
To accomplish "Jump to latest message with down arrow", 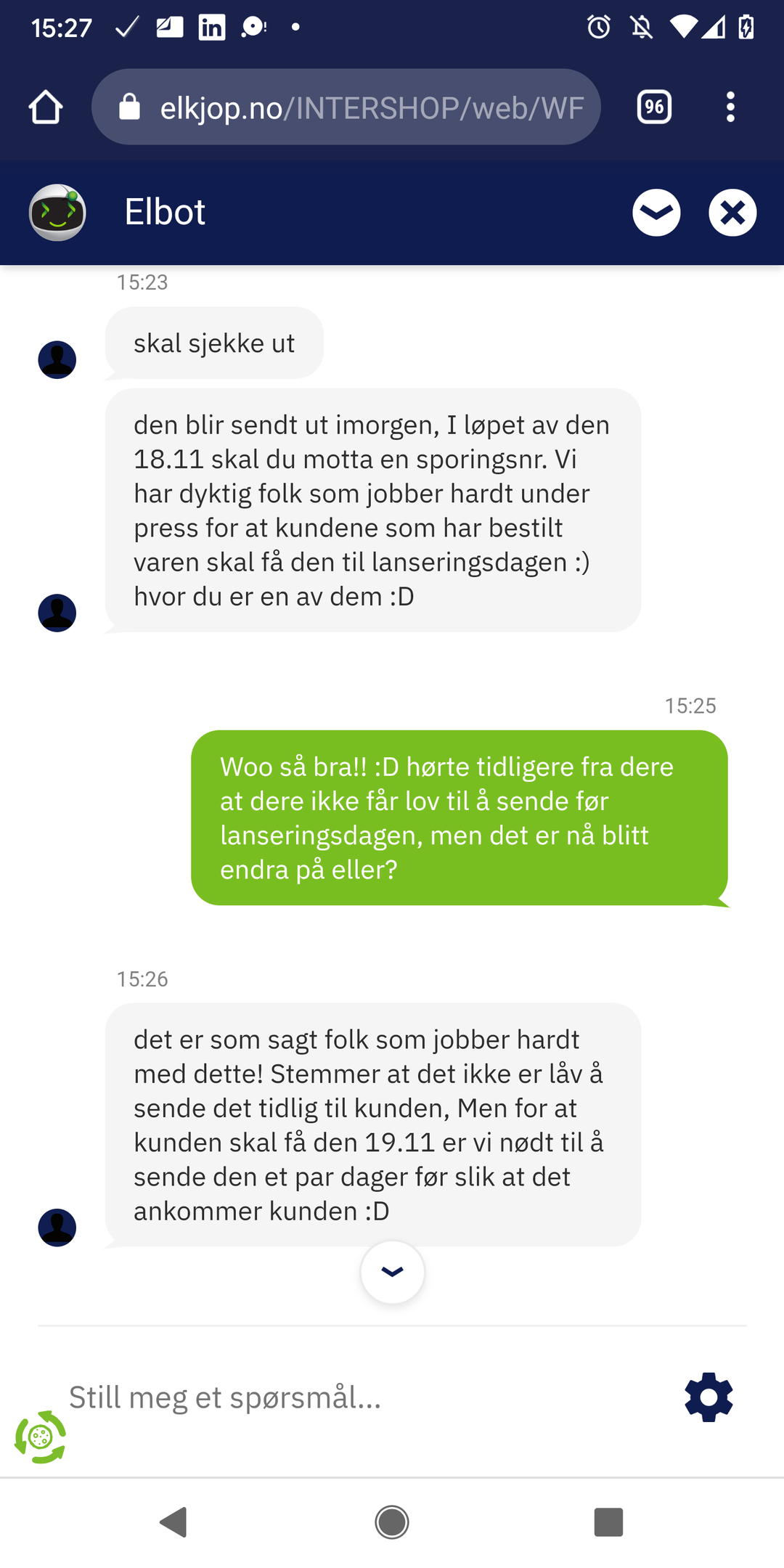I will (393, 1272).
